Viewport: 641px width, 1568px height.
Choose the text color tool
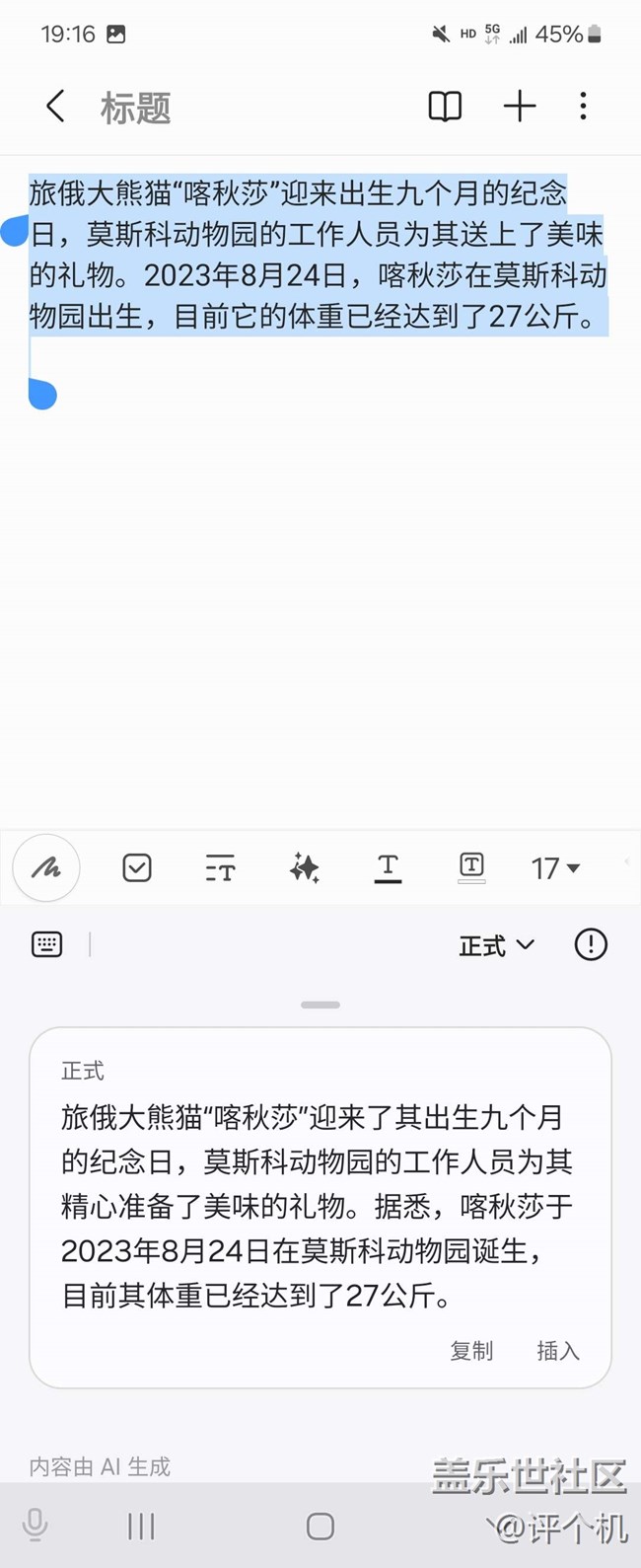pyautogui.click(x=388, y=868)
